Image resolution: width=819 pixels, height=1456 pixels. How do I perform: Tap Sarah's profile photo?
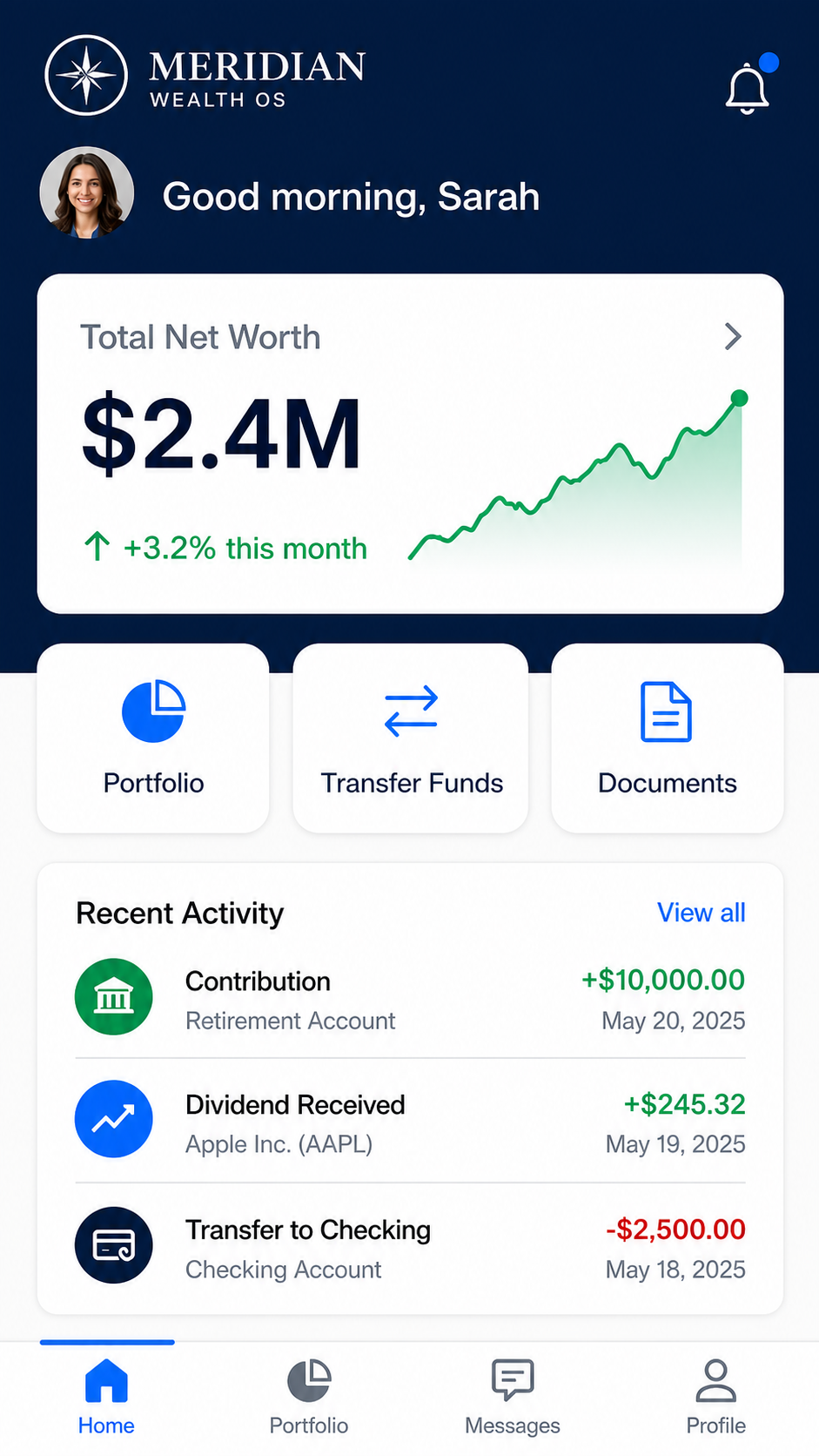(87, 192)
